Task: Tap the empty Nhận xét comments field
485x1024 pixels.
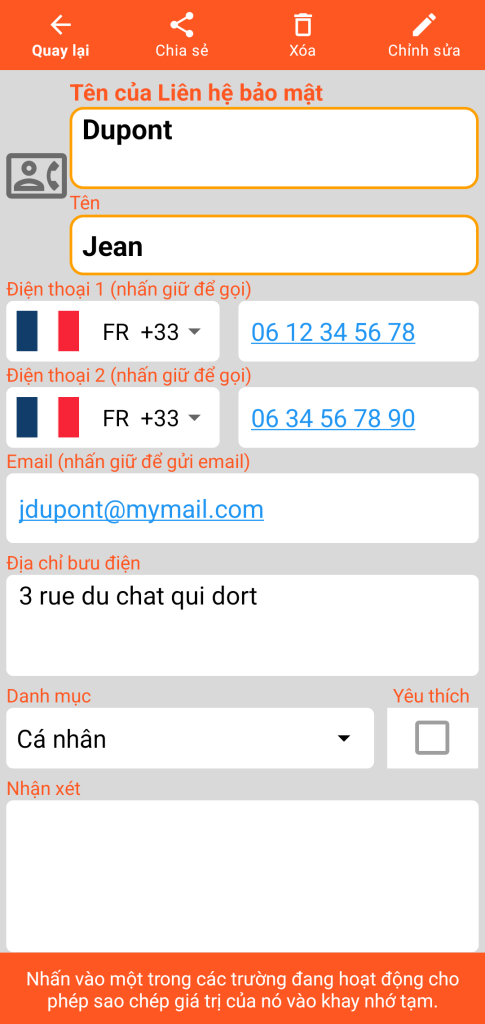Action: (242, 876)
